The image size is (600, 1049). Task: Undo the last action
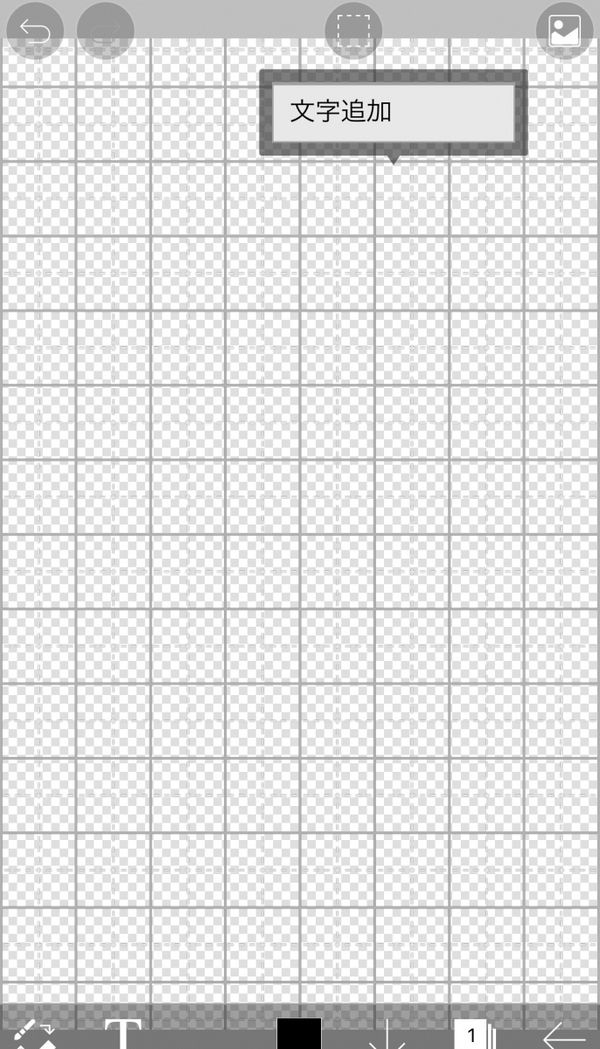35,30
